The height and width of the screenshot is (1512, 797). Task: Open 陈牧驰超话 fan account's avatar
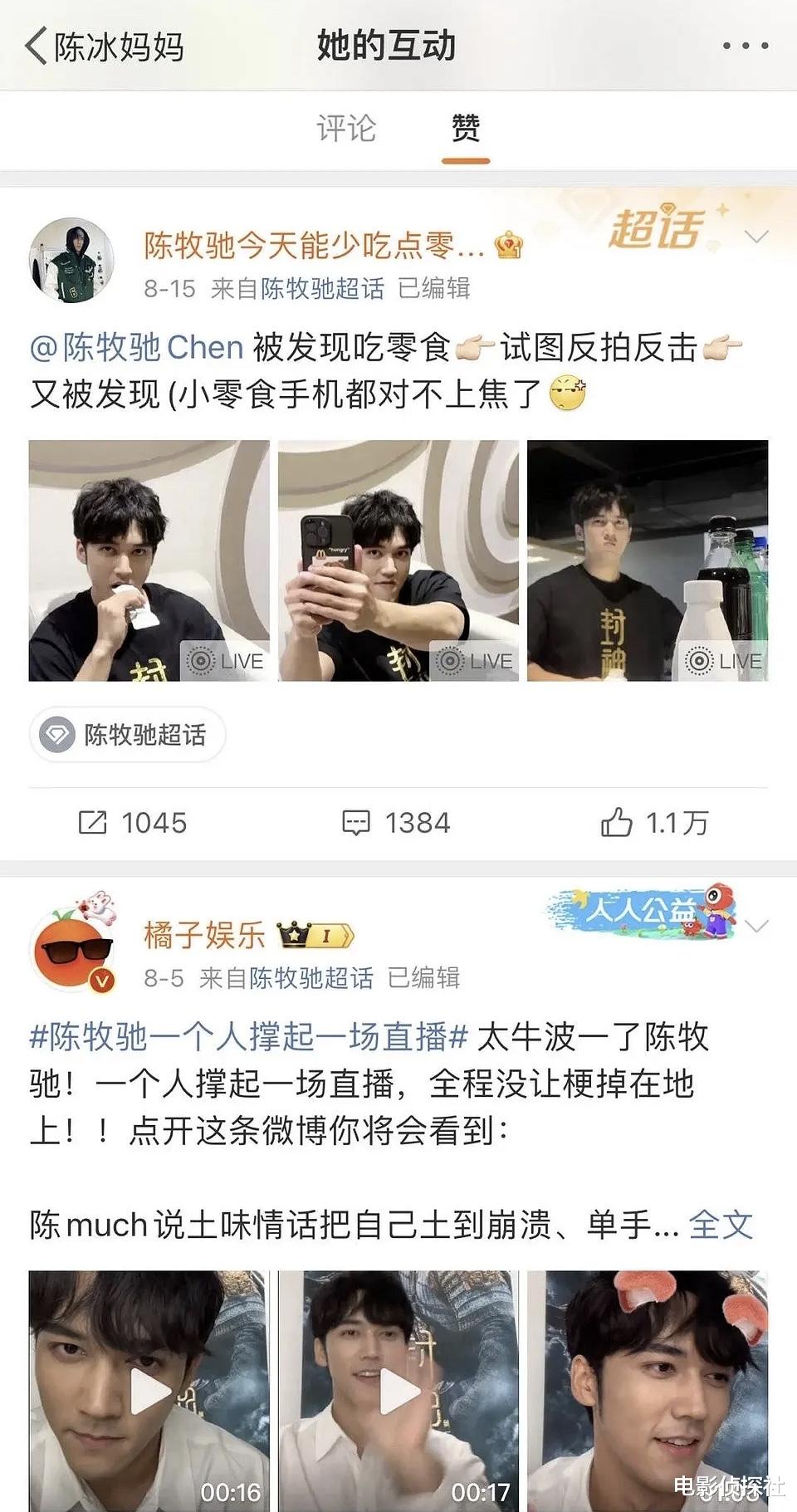point(73,258)
